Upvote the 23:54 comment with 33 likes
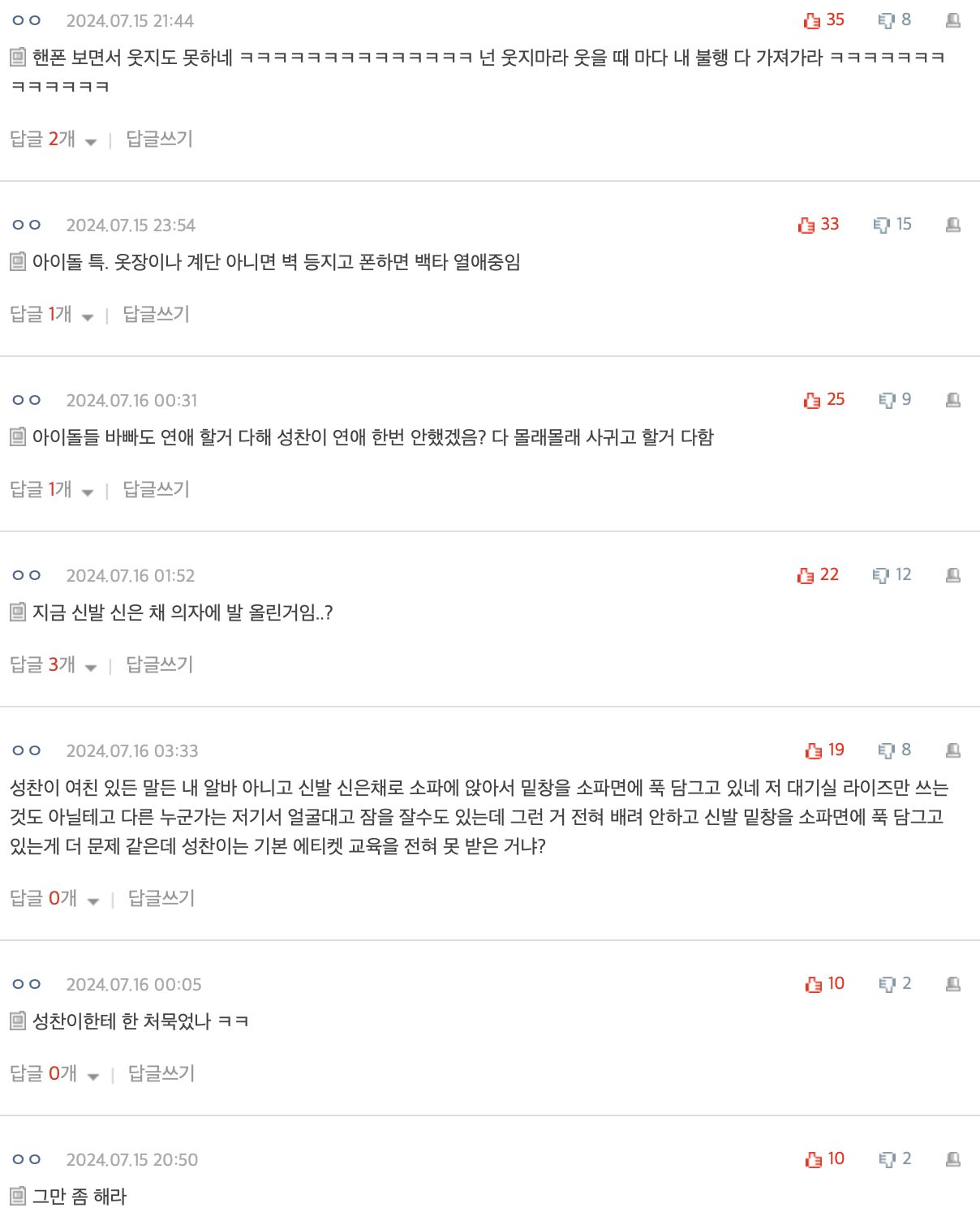The image size is (980, 1212). pyautogui.click(x=806, y=226)
